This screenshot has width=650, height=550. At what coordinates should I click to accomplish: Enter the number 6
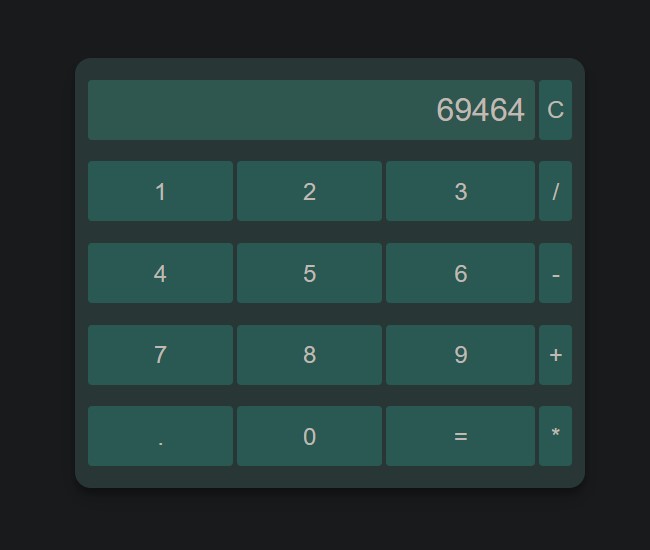point(460,273)
